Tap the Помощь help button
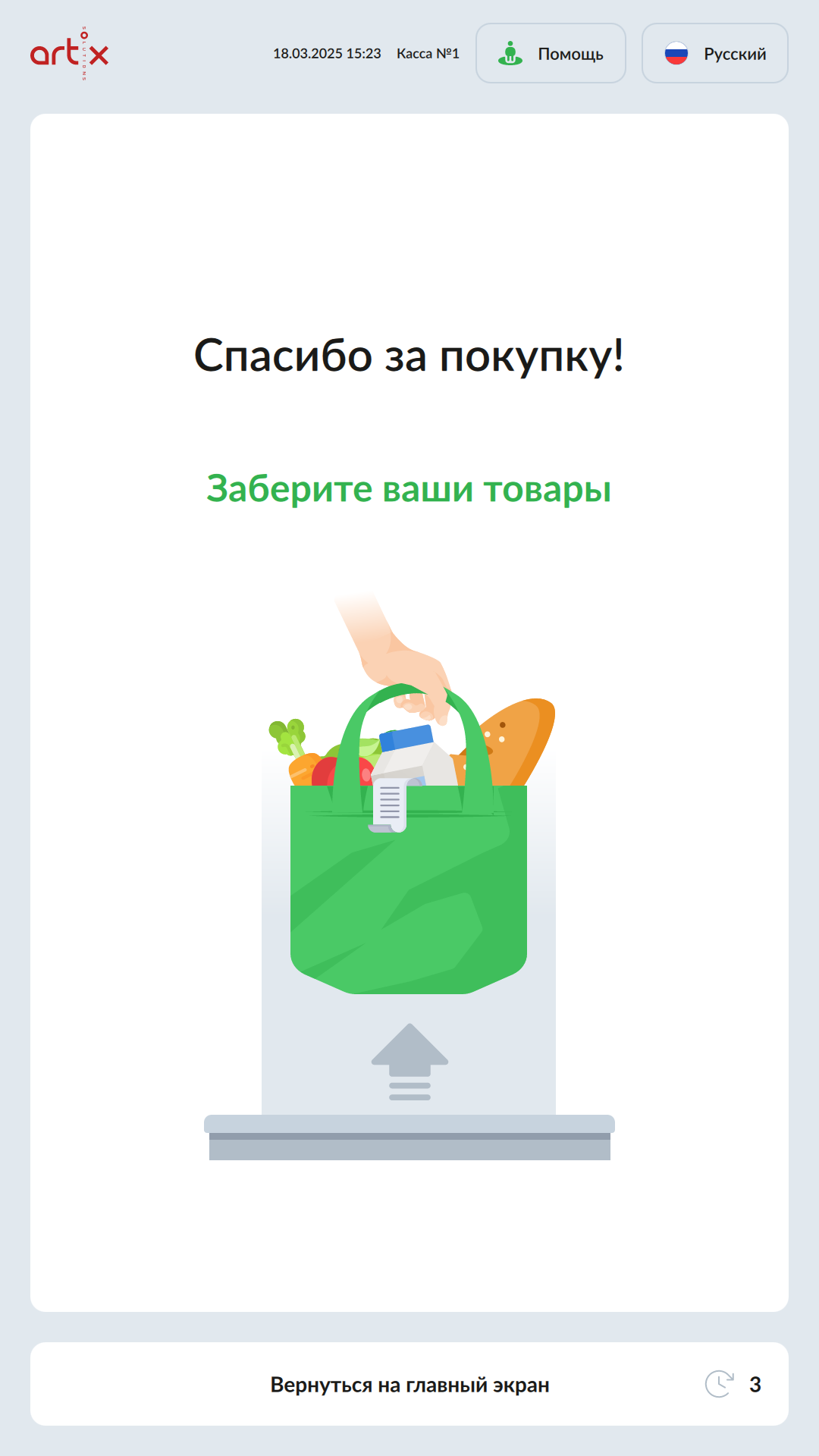Image resolution: width=819 pixels, height=1456 pixels. point(551,53)
